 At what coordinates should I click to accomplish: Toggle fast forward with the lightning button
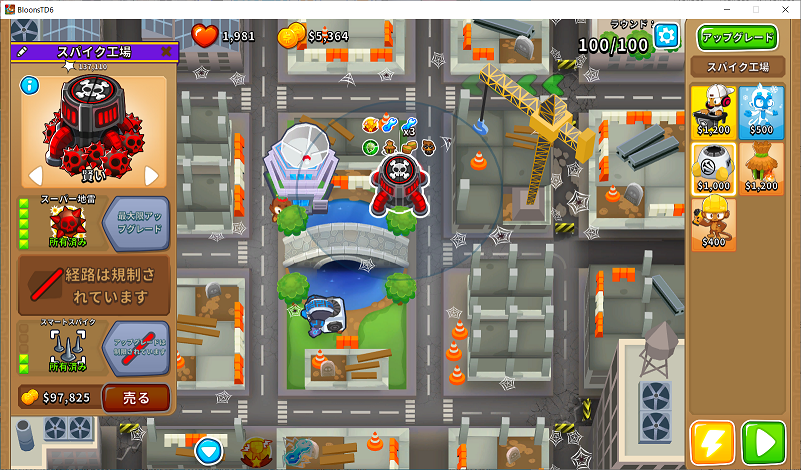pos(713,443)
